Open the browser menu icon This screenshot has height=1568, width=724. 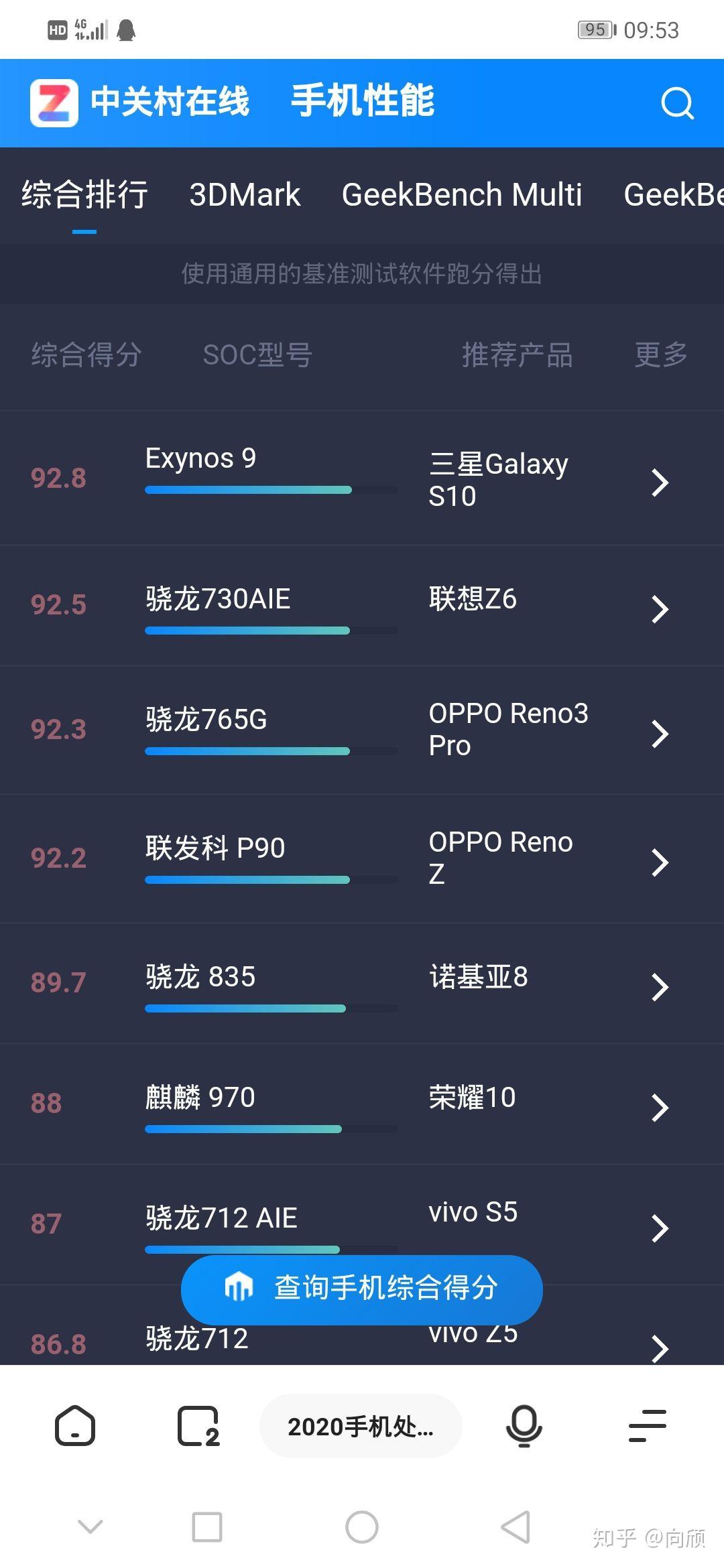tap(648, 1426)
